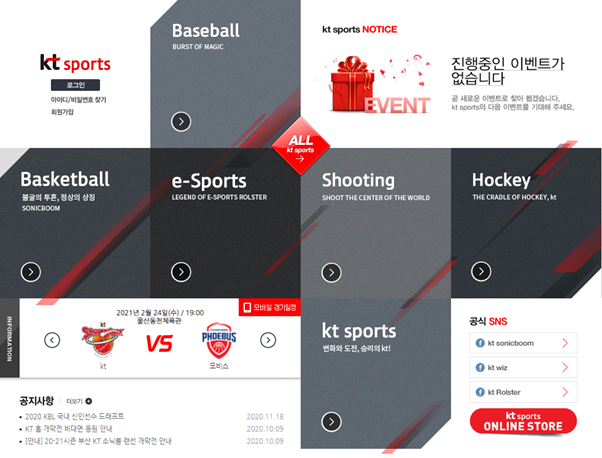Visit the kt sports ONLINE STORE
The width and height of the screenshot is (602, 458).
pos(523,421)
